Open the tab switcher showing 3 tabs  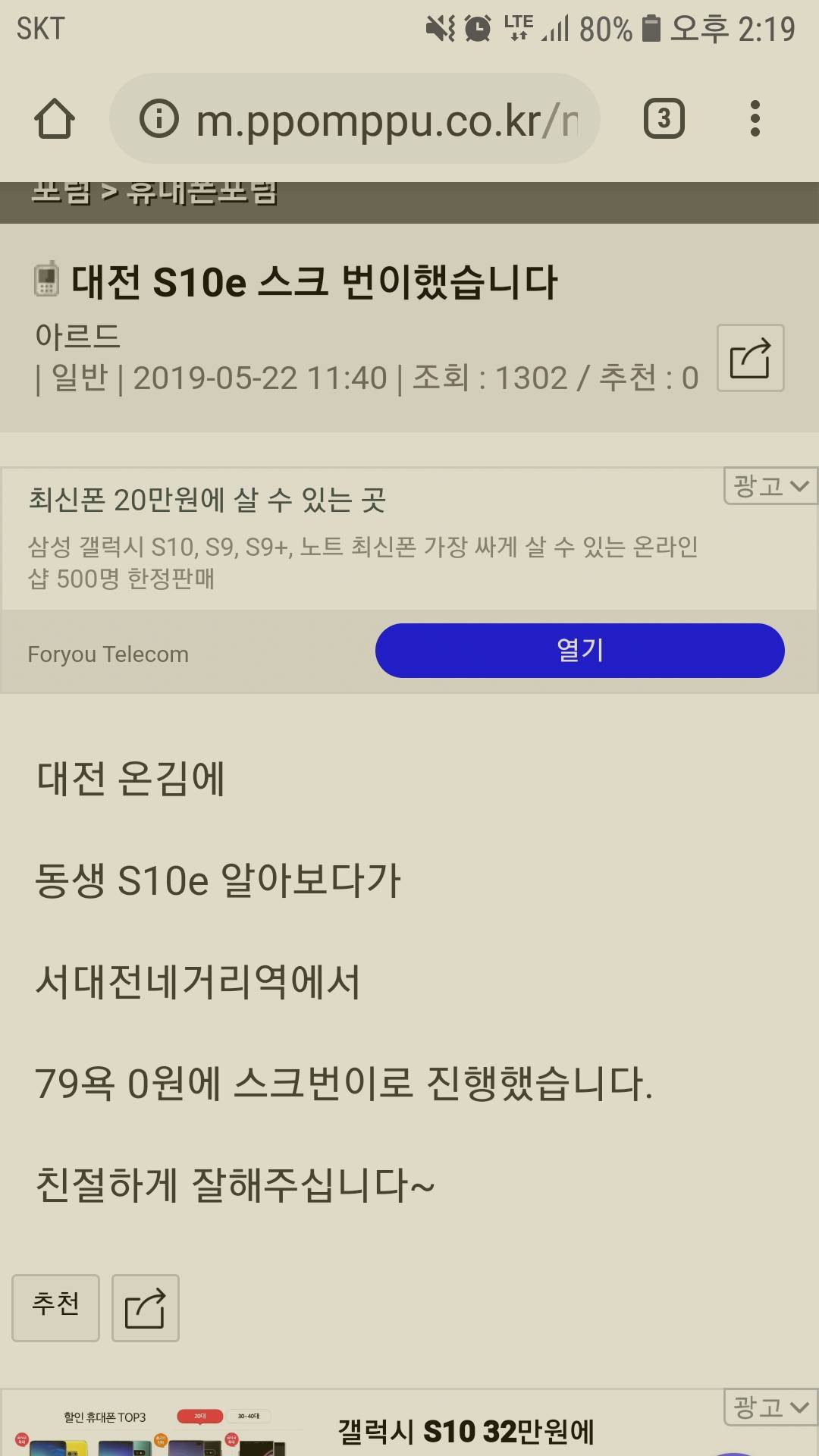pos(664,118)
